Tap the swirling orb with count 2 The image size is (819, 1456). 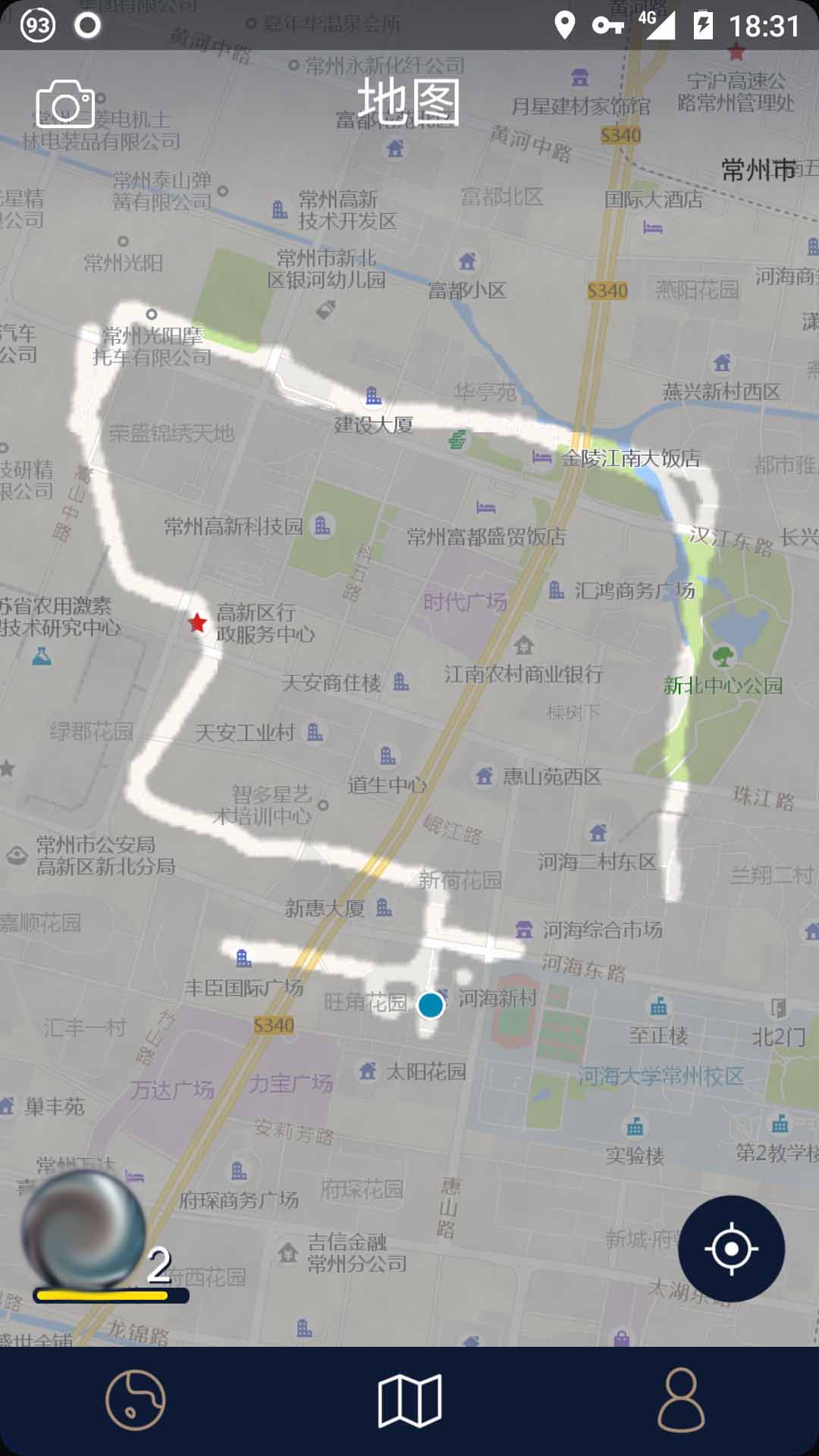(83, 1229)
